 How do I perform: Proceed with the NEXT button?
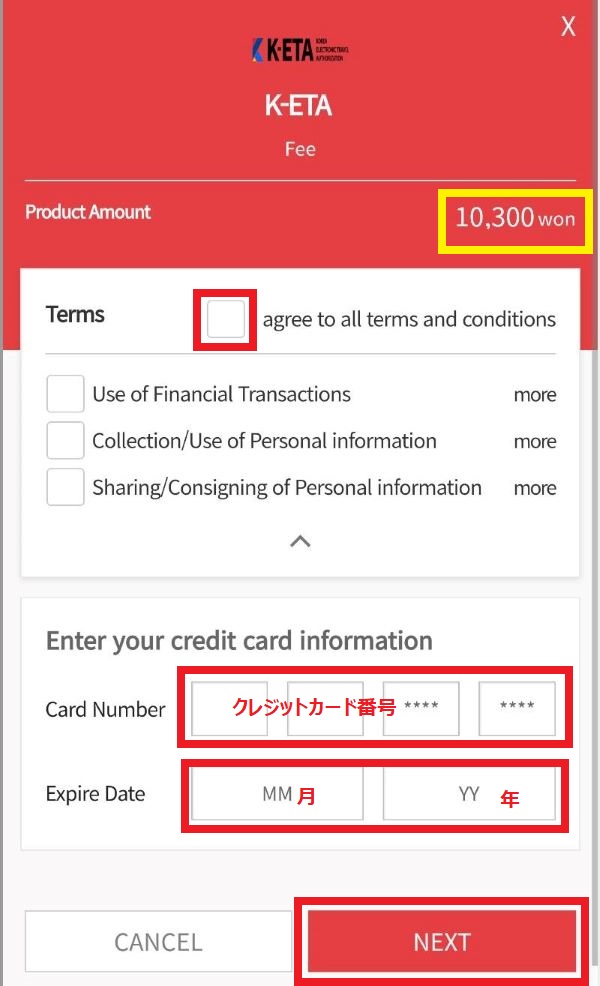point(442,941)
